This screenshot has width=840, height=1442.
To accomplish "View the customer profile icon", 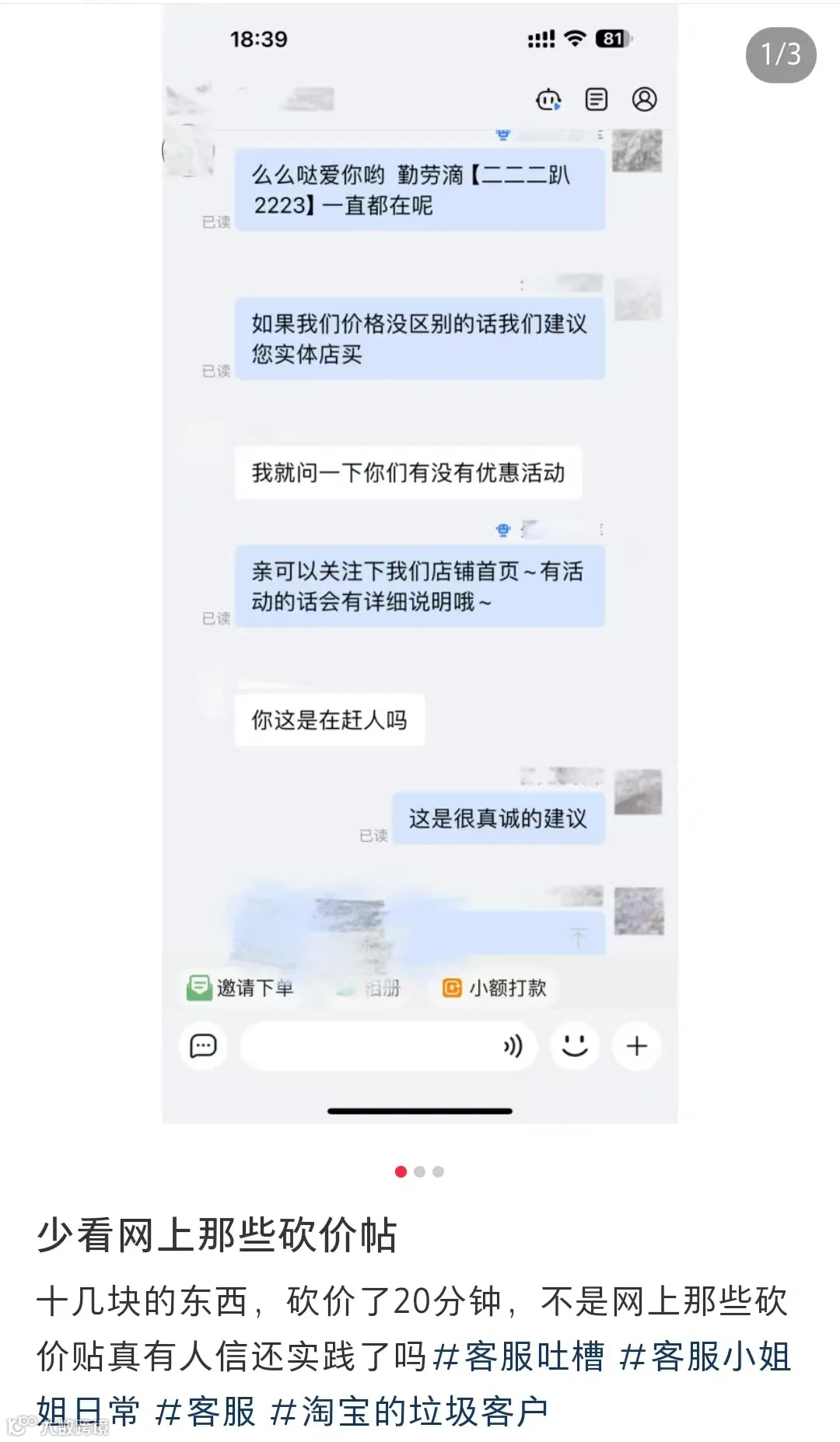I will pos(644,100).
